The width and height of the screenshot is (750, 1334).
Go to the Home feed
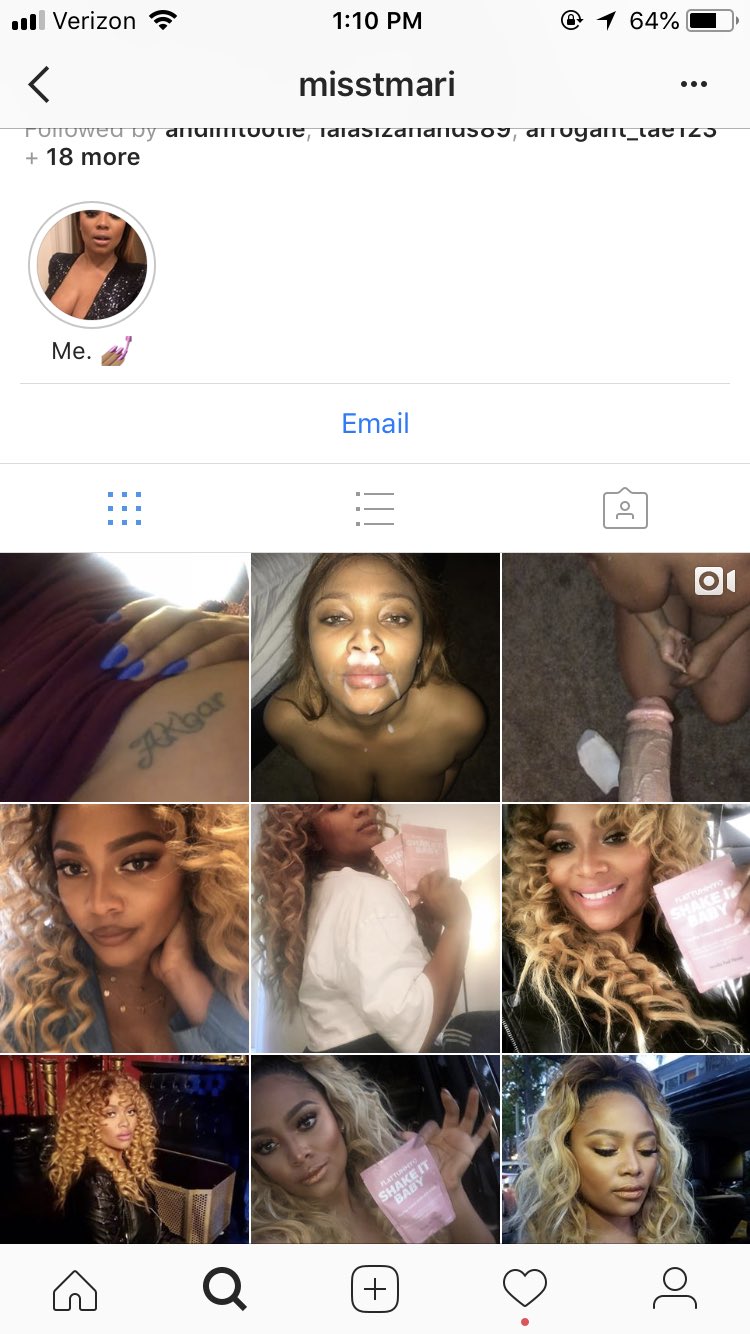pyautogui.click(x=75, y=1289)
